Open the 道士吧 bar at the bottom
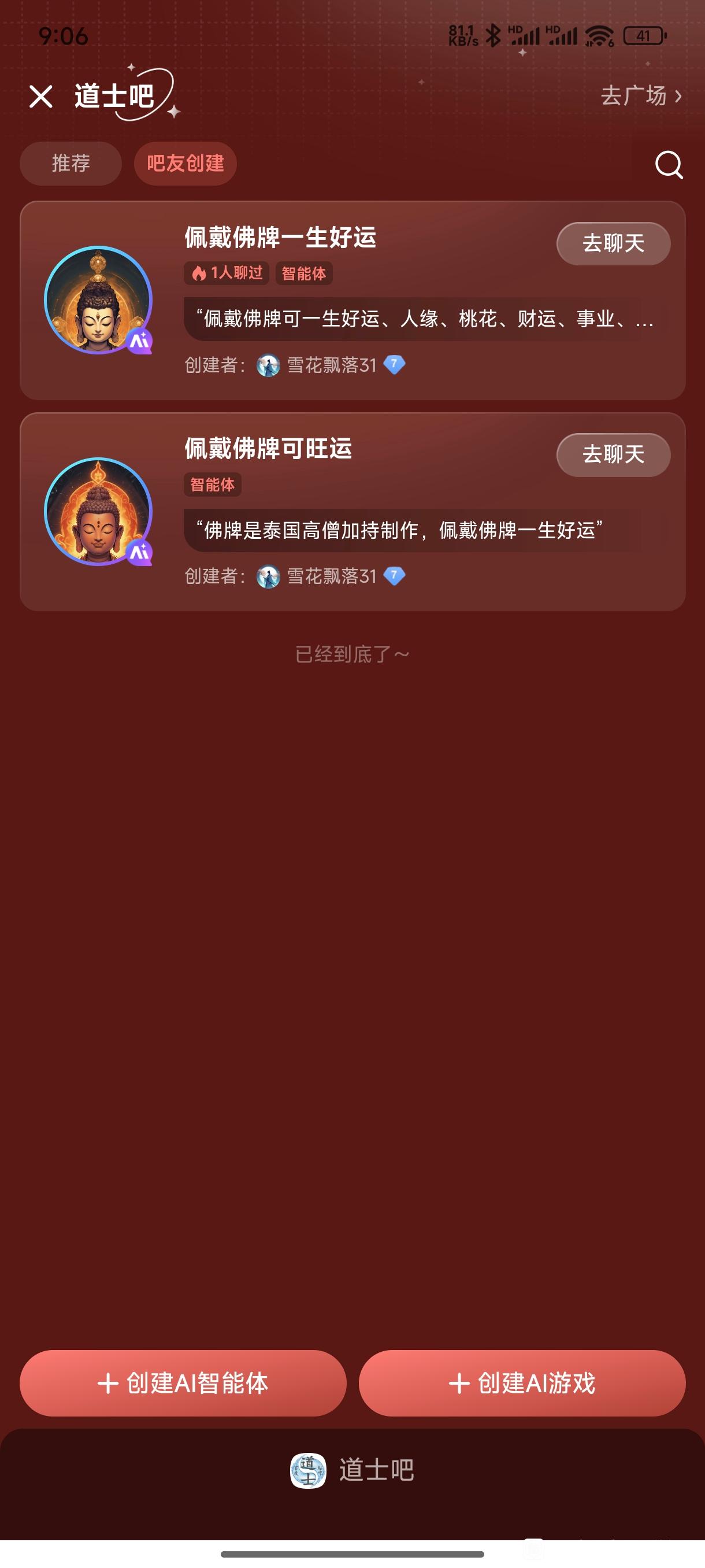This screenshot has height=1568, width=705. (352, 1470)
